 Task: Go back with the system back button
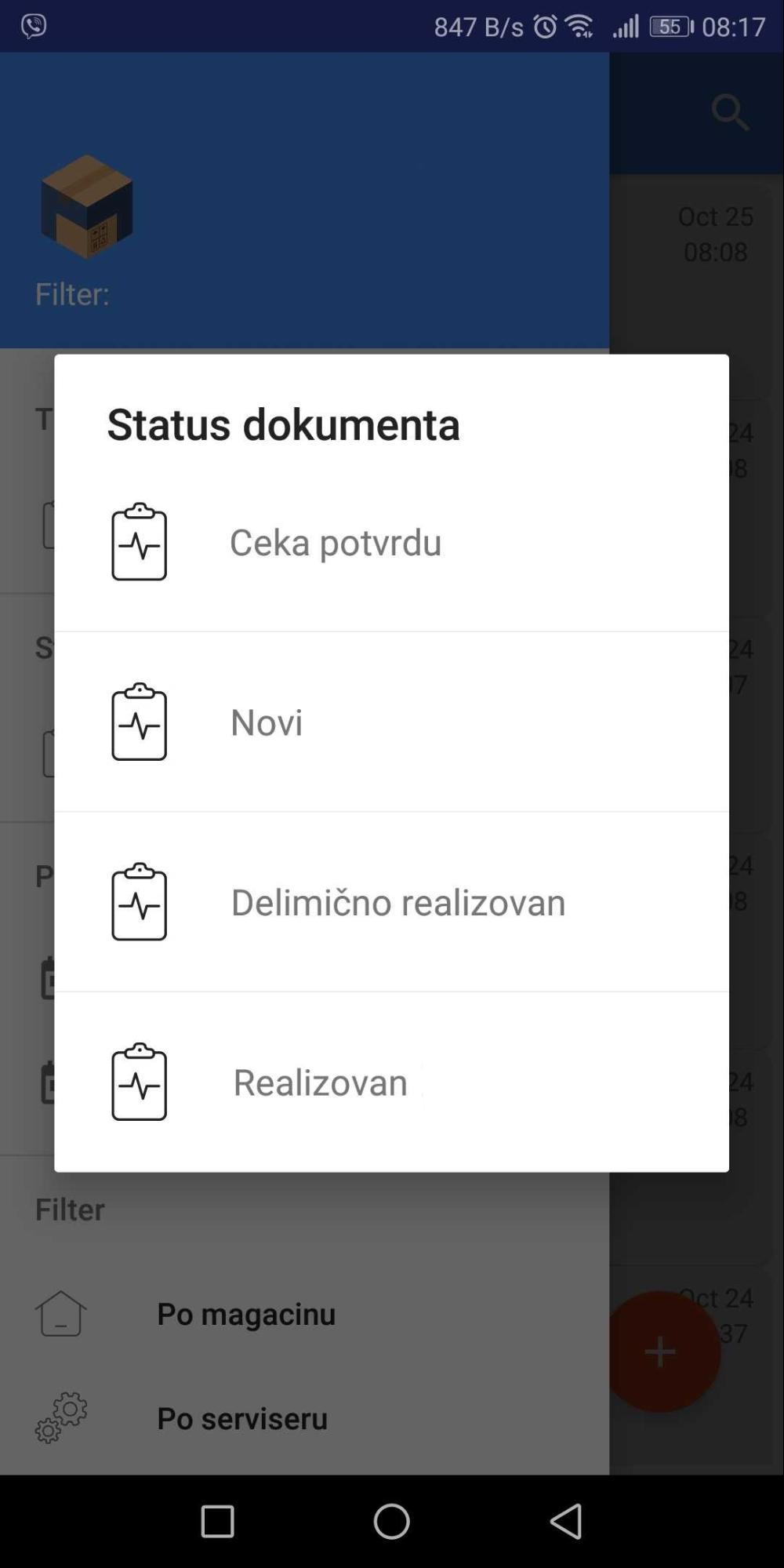coord(566,1522)
